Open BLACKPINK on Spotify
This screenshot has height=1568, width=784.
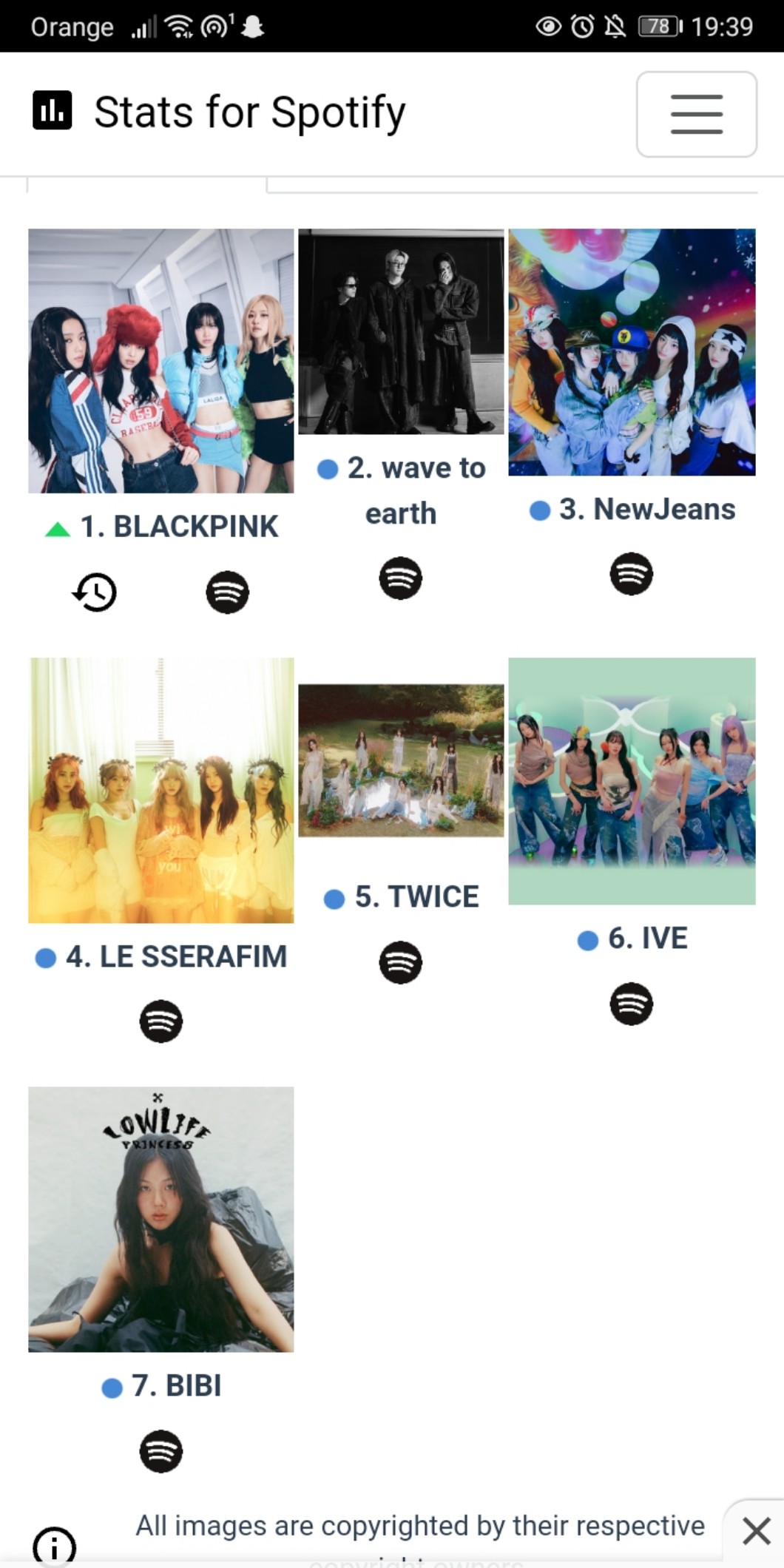click(227, 592)
